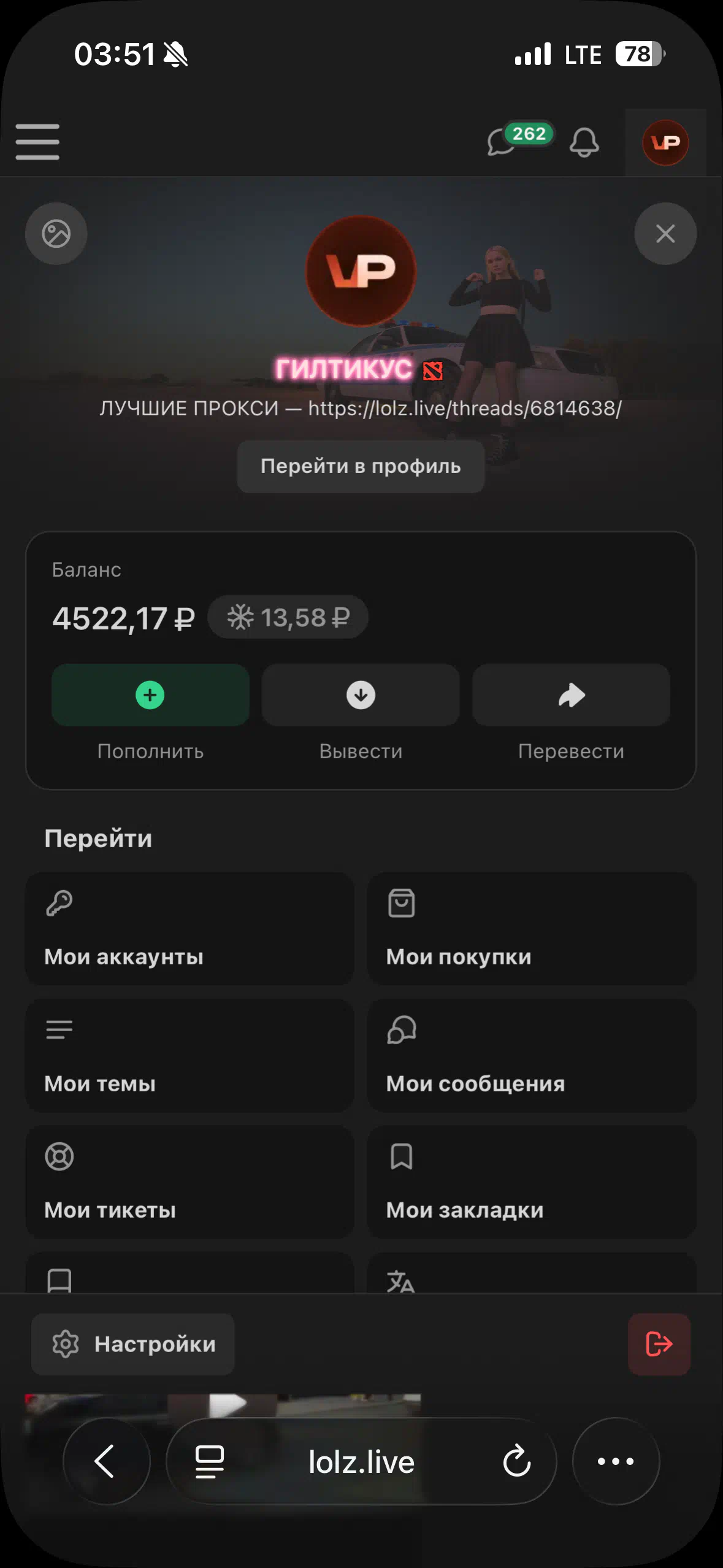Open Мои тикеты
Screen dimensions: 723x1568
pos(189,1182)
